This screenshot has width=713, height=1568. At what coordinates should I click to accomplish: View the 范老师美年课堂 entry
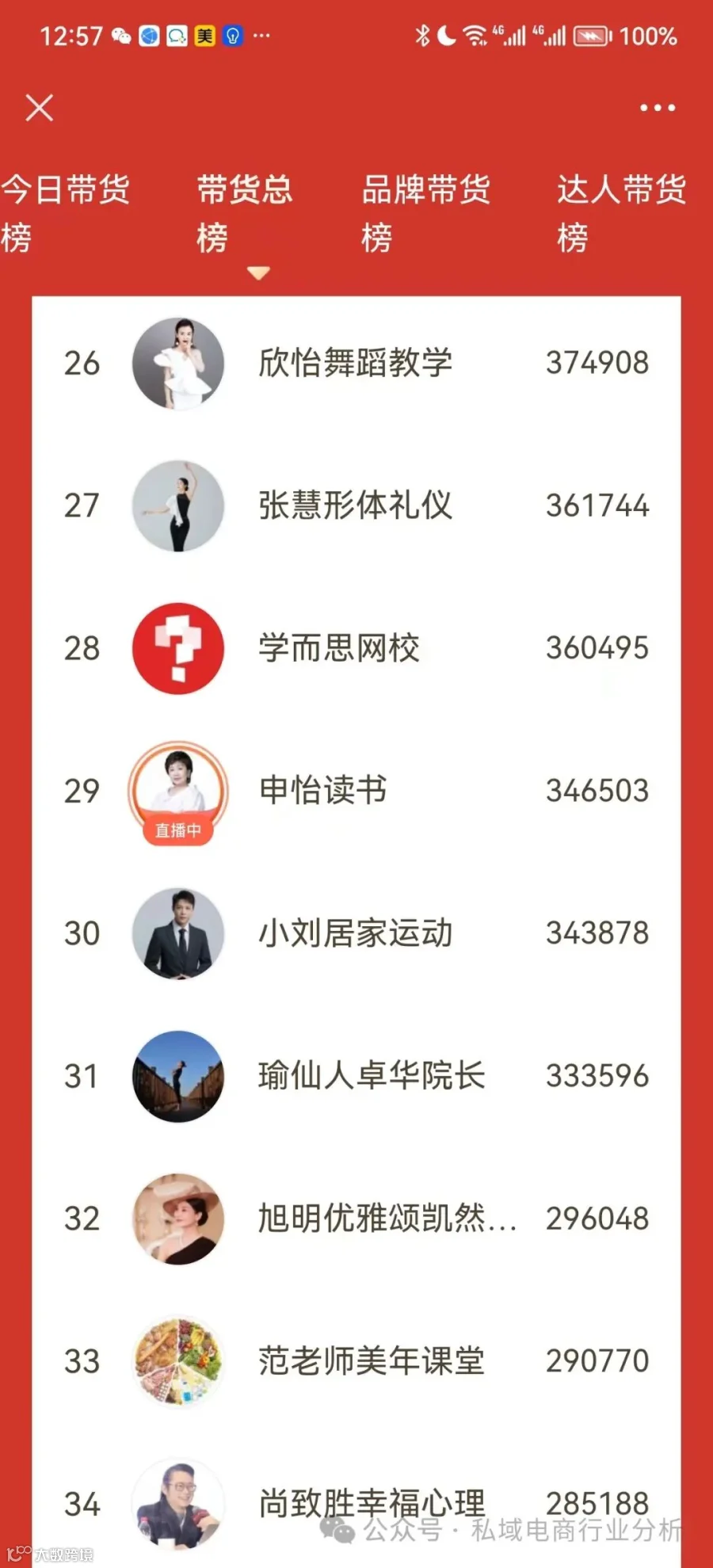(356, 1361)
